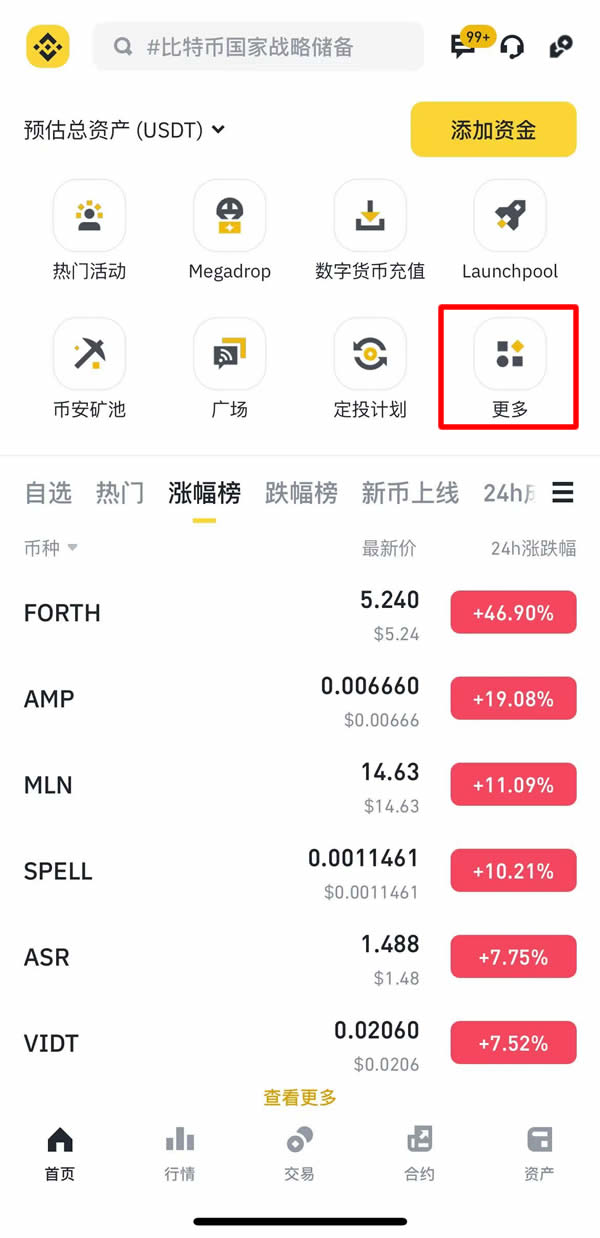
Task: Open customer support headset icon
Action: coord(513,46)
